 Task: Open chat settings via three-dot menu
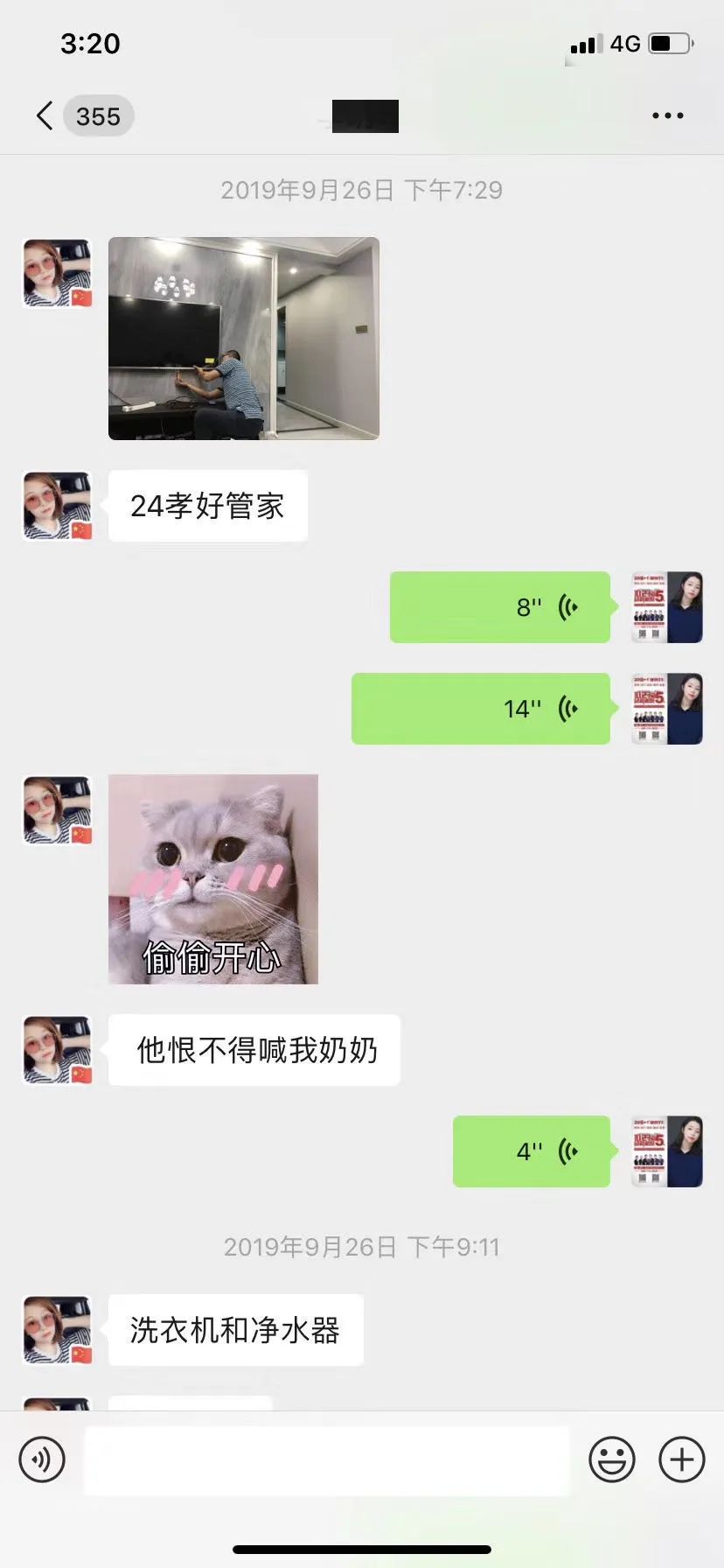coord(667,115)
